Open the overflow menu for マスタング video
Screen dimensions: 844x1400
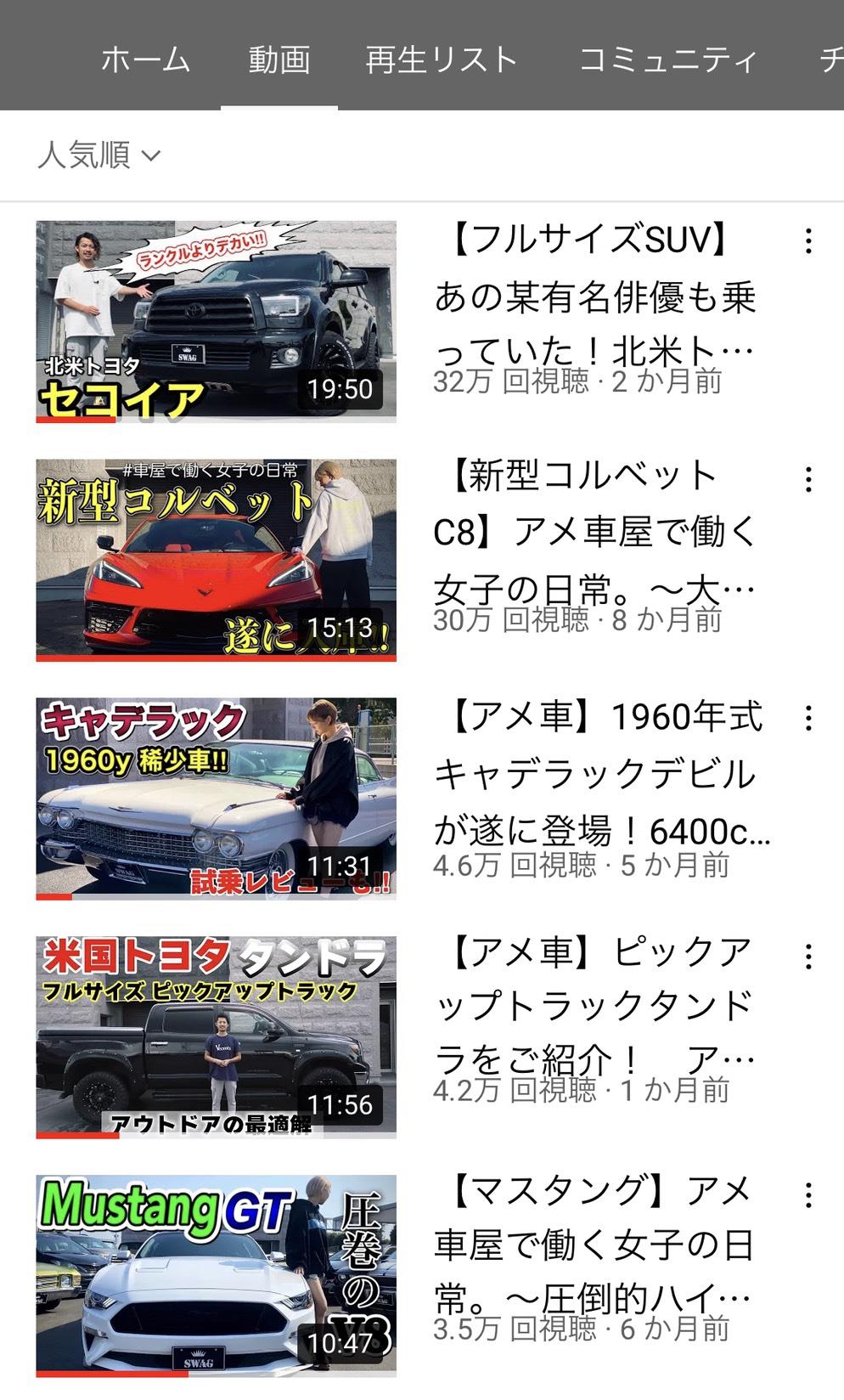(808, 1196)
